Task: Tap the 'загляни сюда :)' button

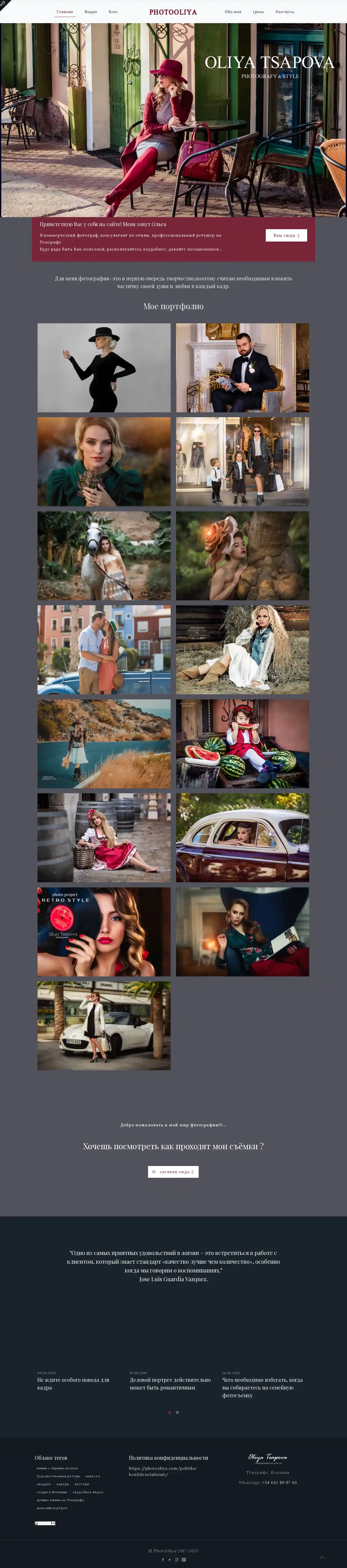Action: (173, 1171)
